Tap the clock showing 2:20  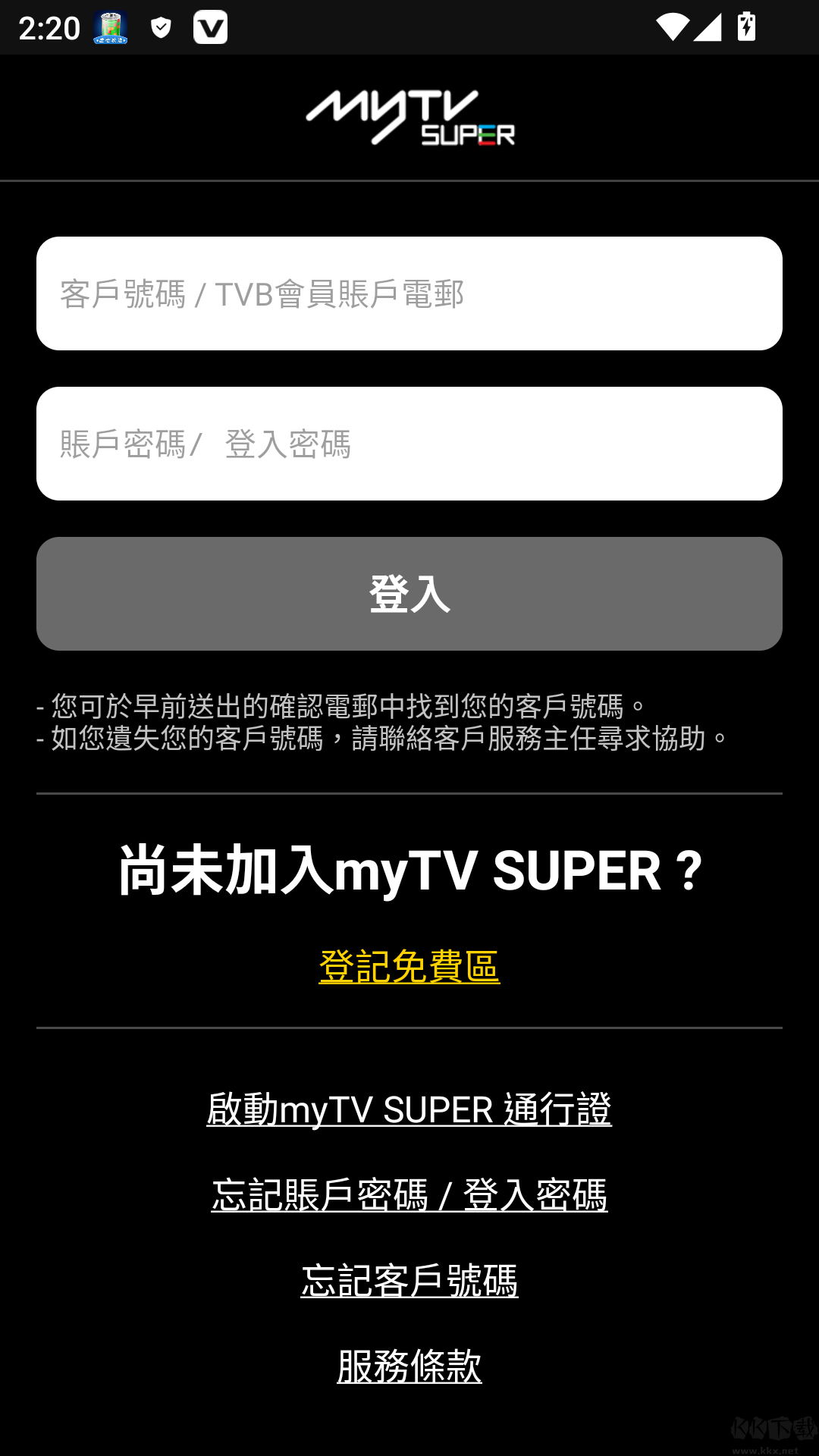point(48,27)
